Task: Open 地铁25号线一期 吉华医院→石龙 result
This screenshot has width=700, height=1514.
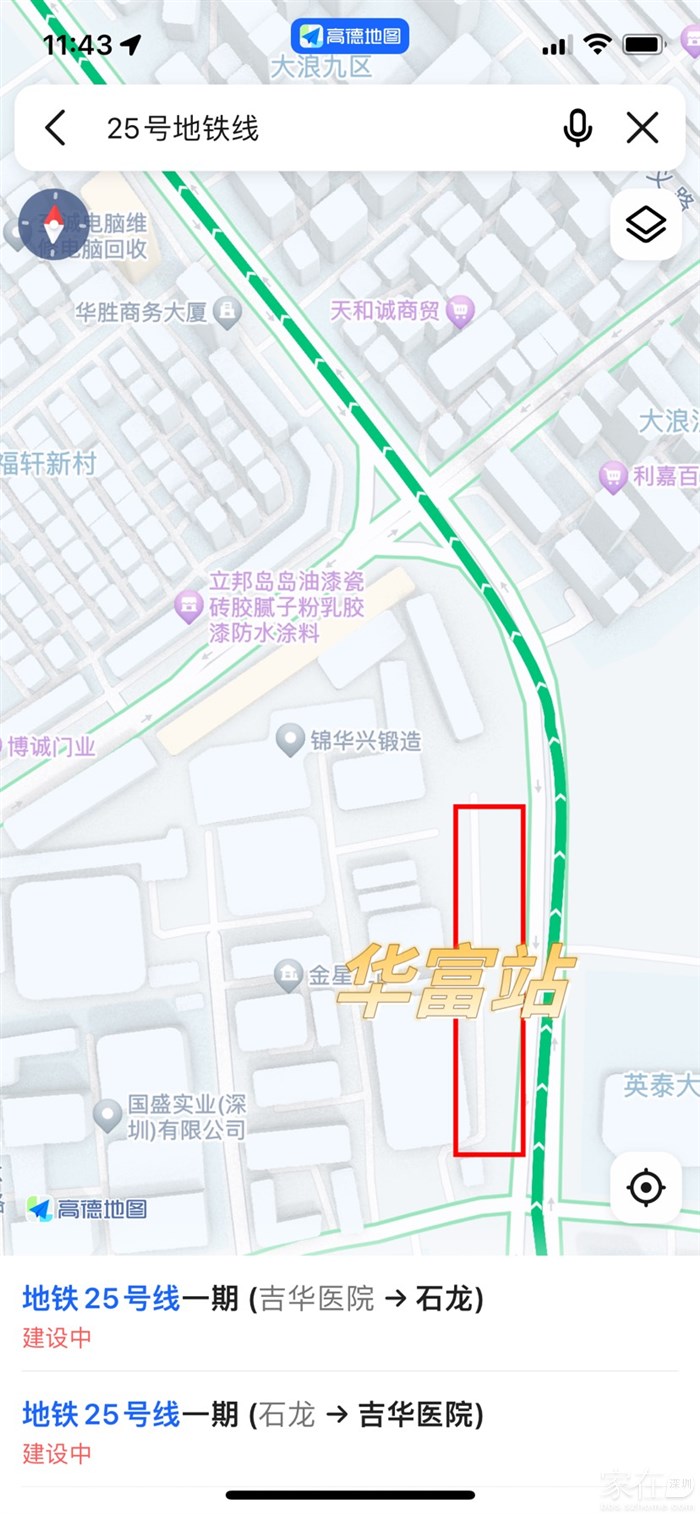Action: click(x=252, y=1299)
